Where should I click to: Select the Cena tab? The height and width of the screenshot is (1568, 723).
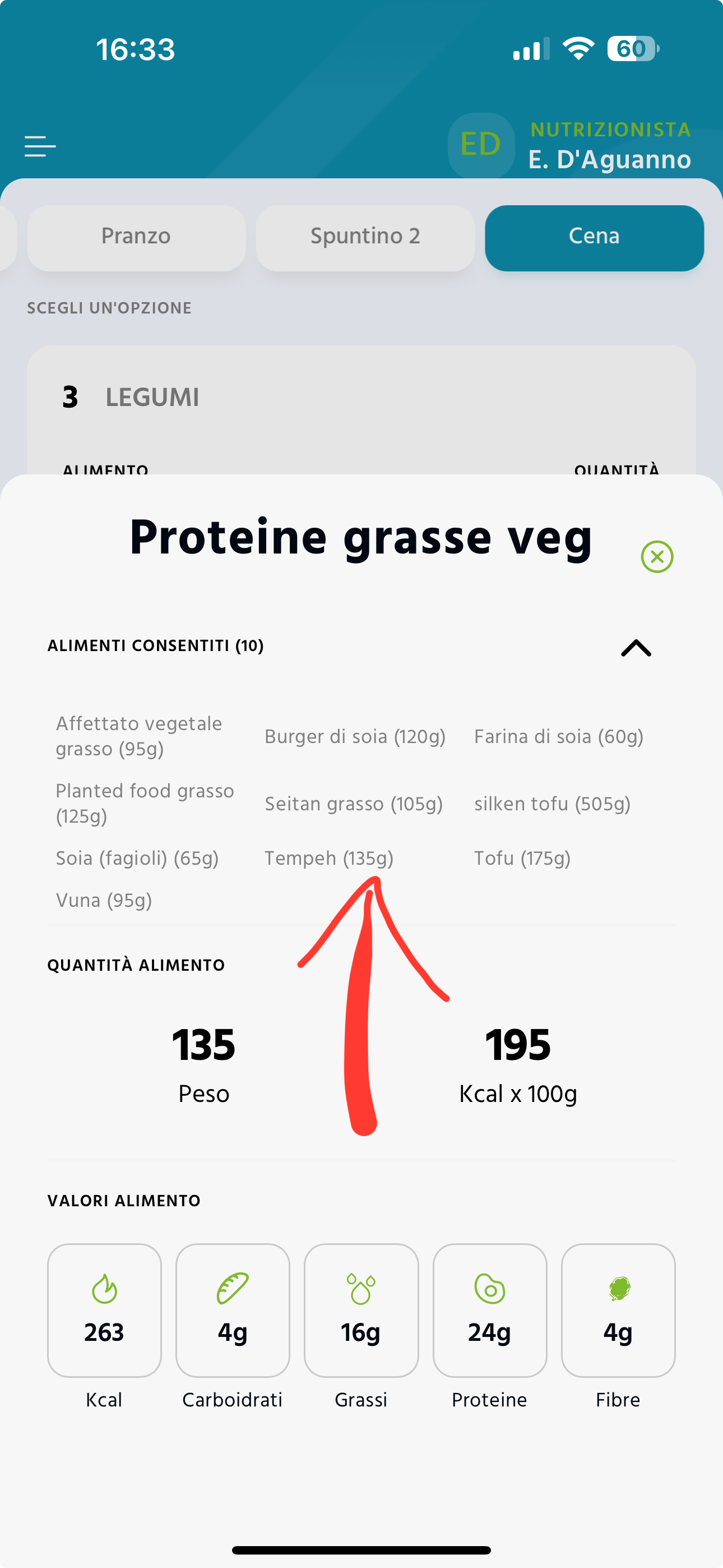click(594, 237)
